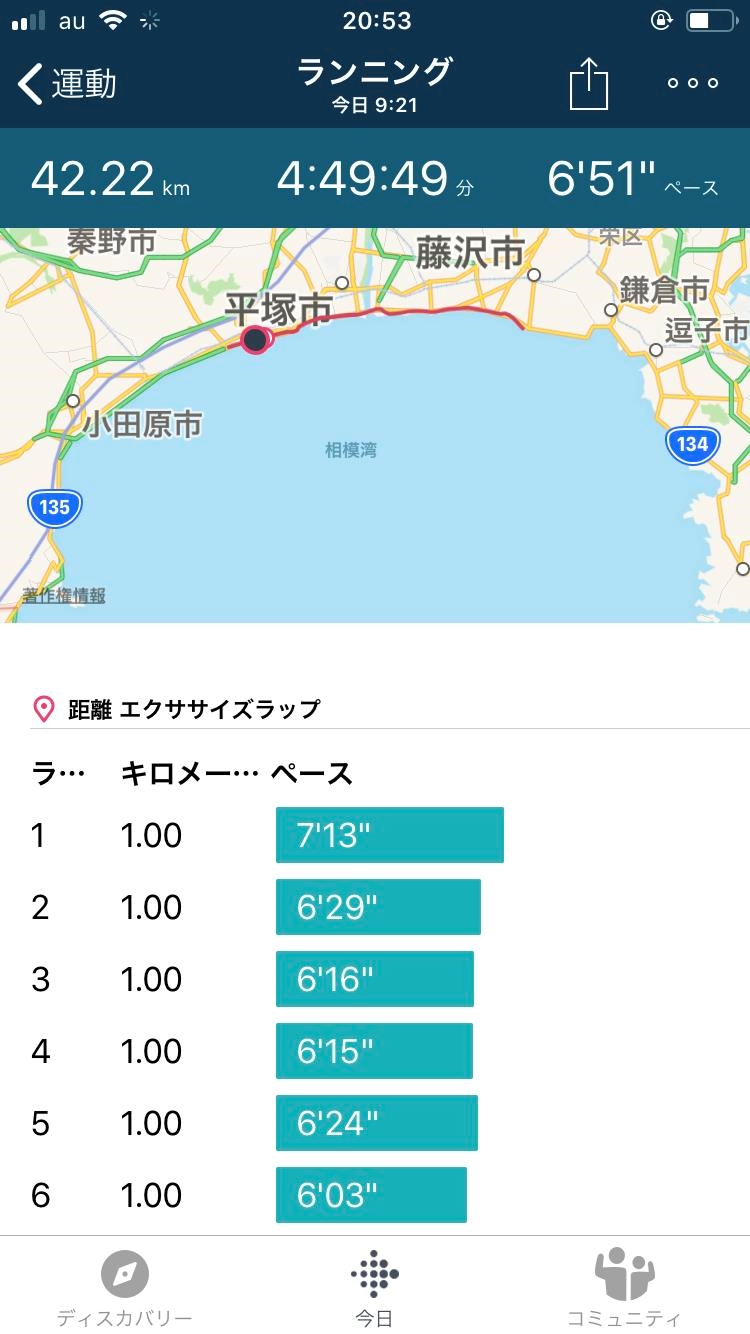Open the running route map

click(x=375, y=425)
